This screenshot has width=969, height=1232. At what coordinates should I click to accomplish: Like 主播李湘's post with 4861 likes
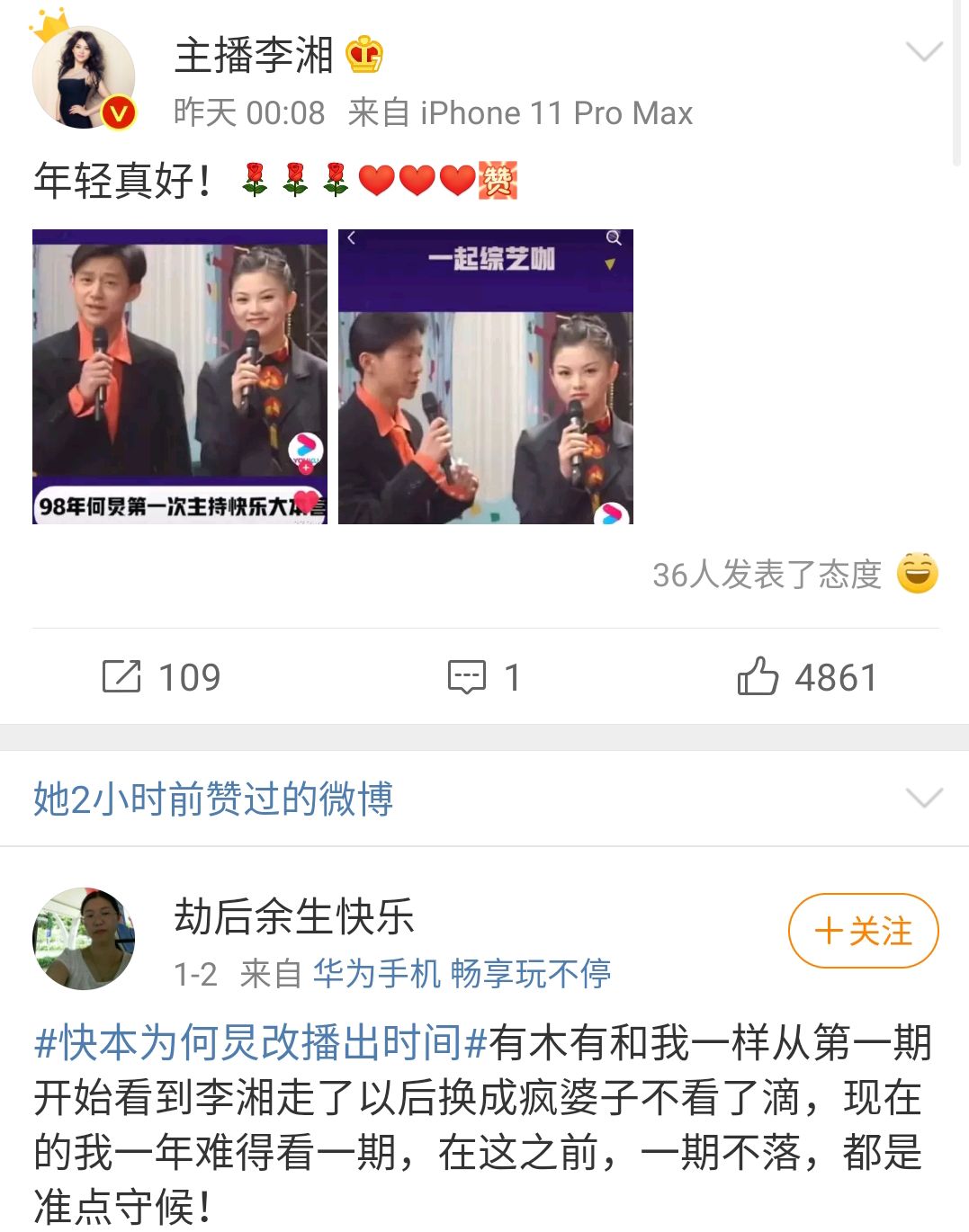807,677
